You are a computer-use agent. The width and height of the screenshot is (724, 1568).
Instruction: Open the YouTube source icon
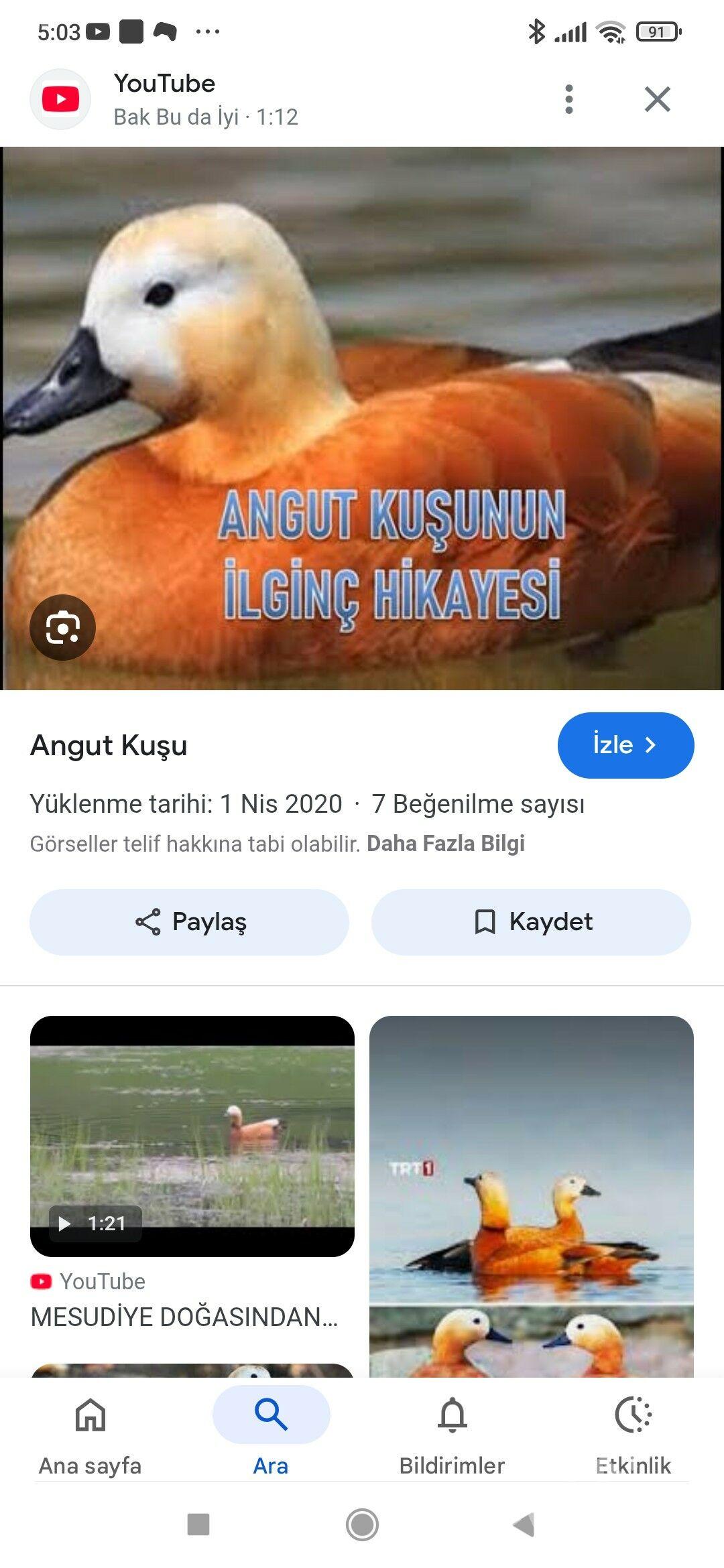60,99
